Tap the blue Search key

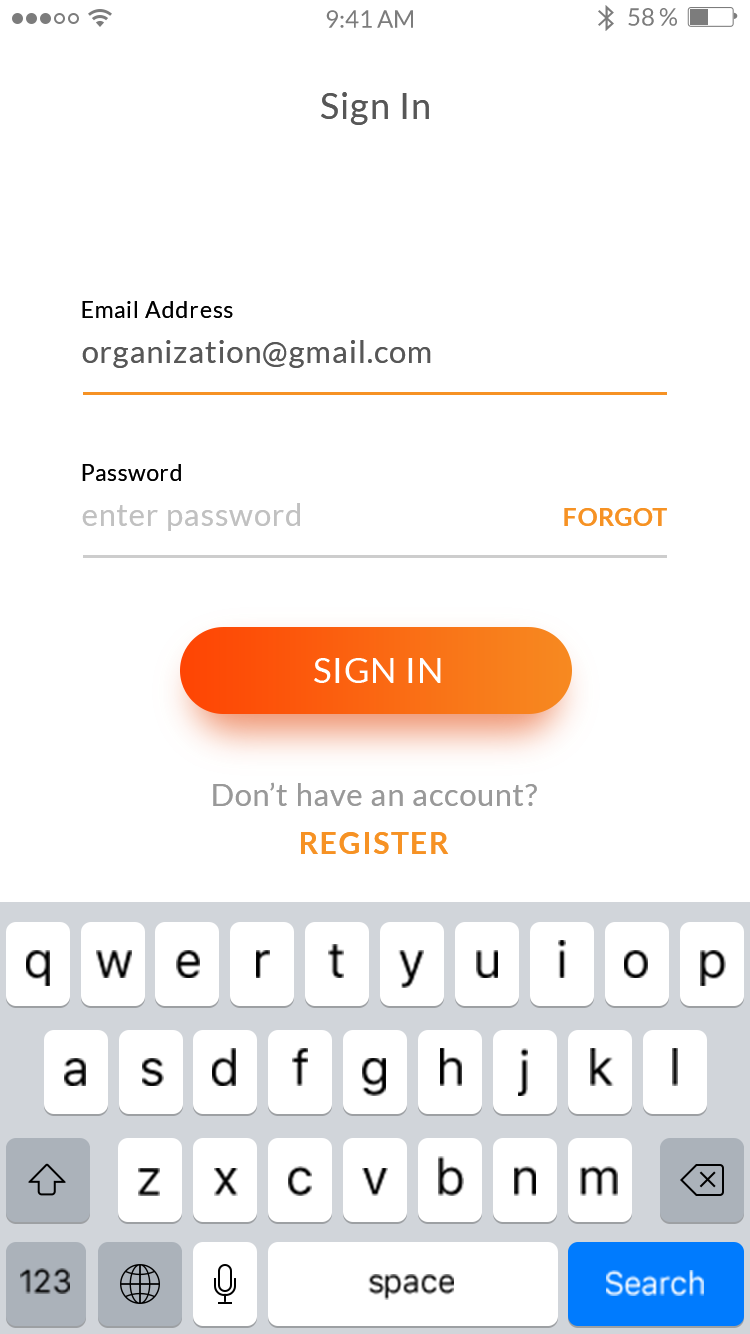655,1283
